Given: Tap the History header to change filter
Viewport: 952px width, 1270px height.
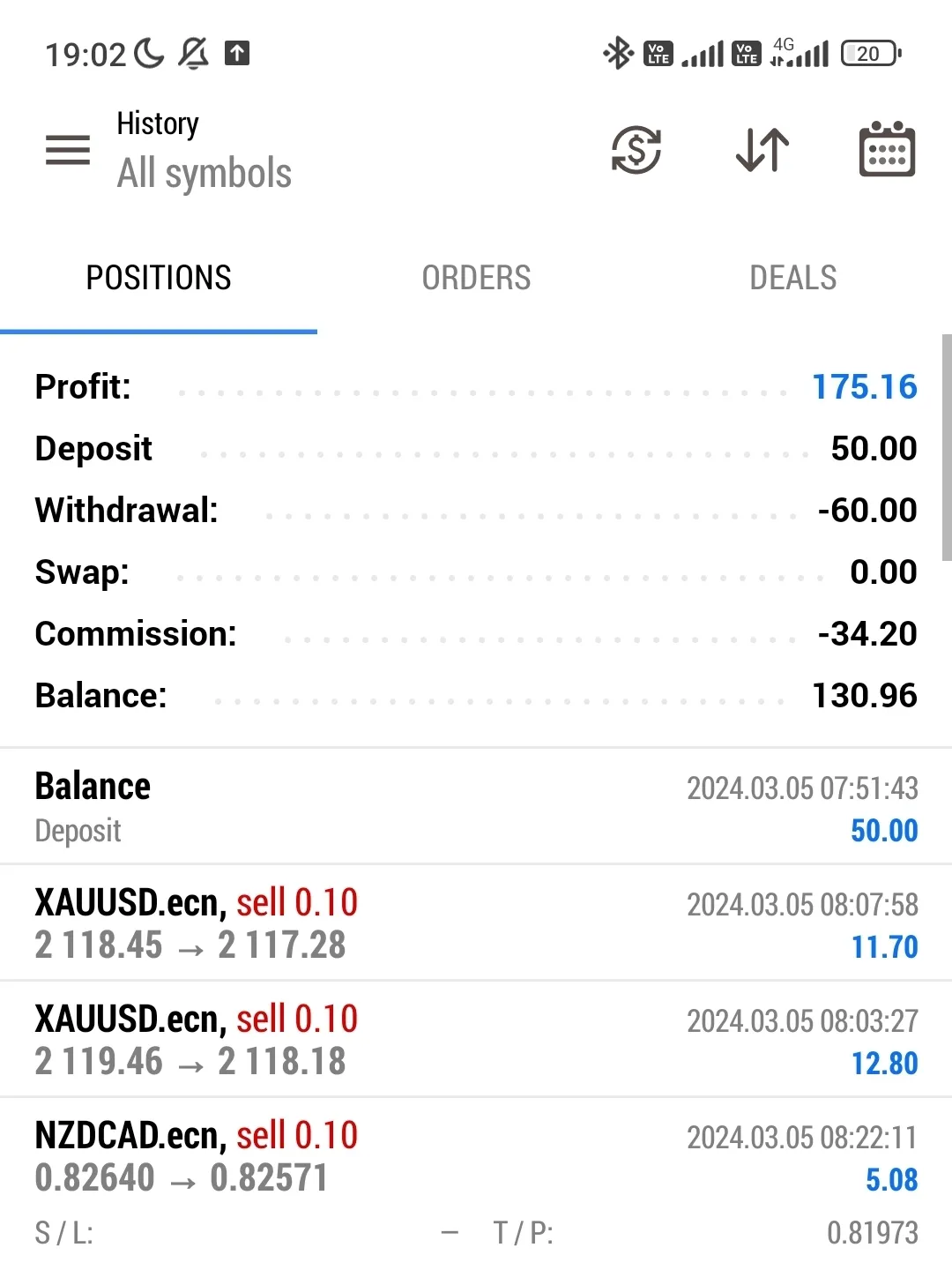Looking at the screenshot, I should click(x=158, y=123).
